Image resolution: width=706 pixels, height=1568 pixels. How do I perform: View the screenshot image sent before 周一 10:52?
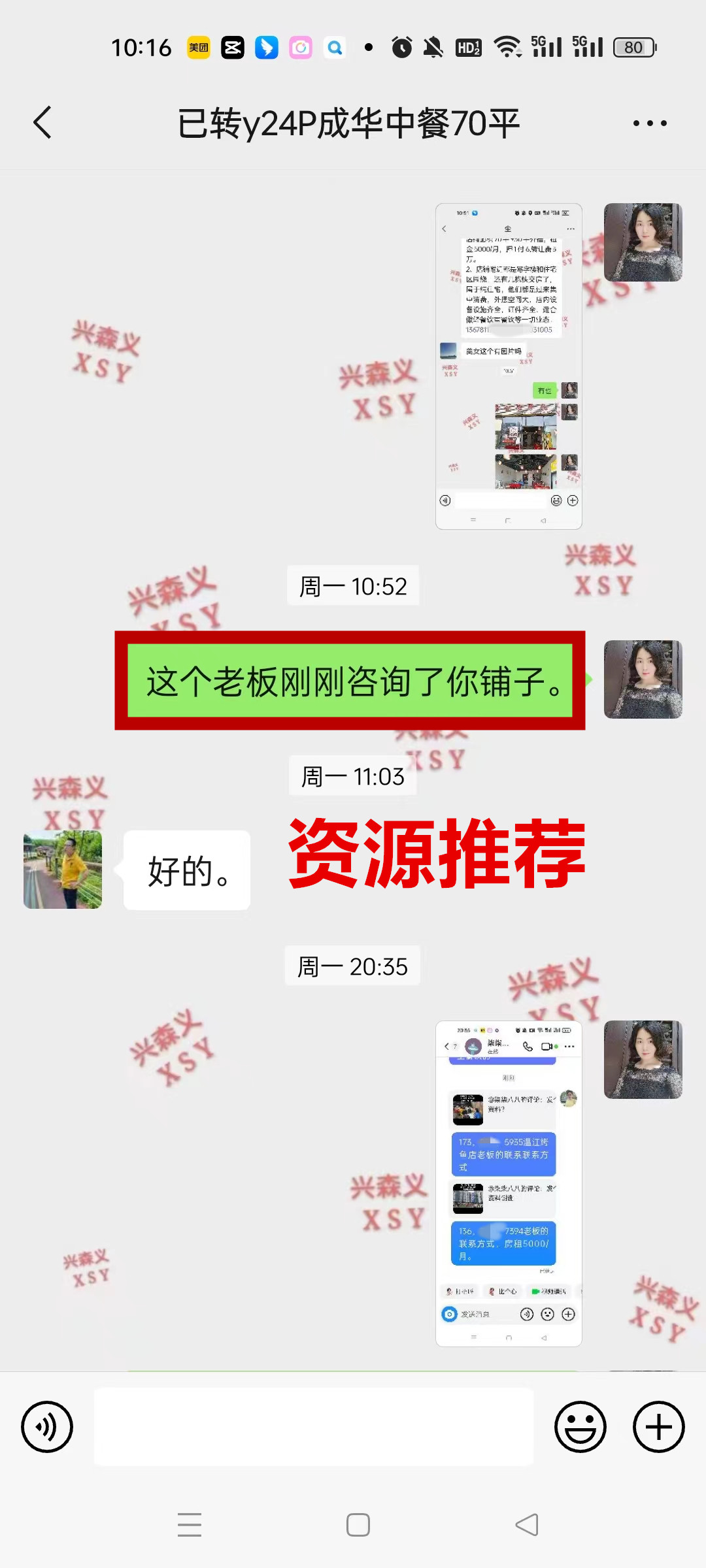click(509, 366)
